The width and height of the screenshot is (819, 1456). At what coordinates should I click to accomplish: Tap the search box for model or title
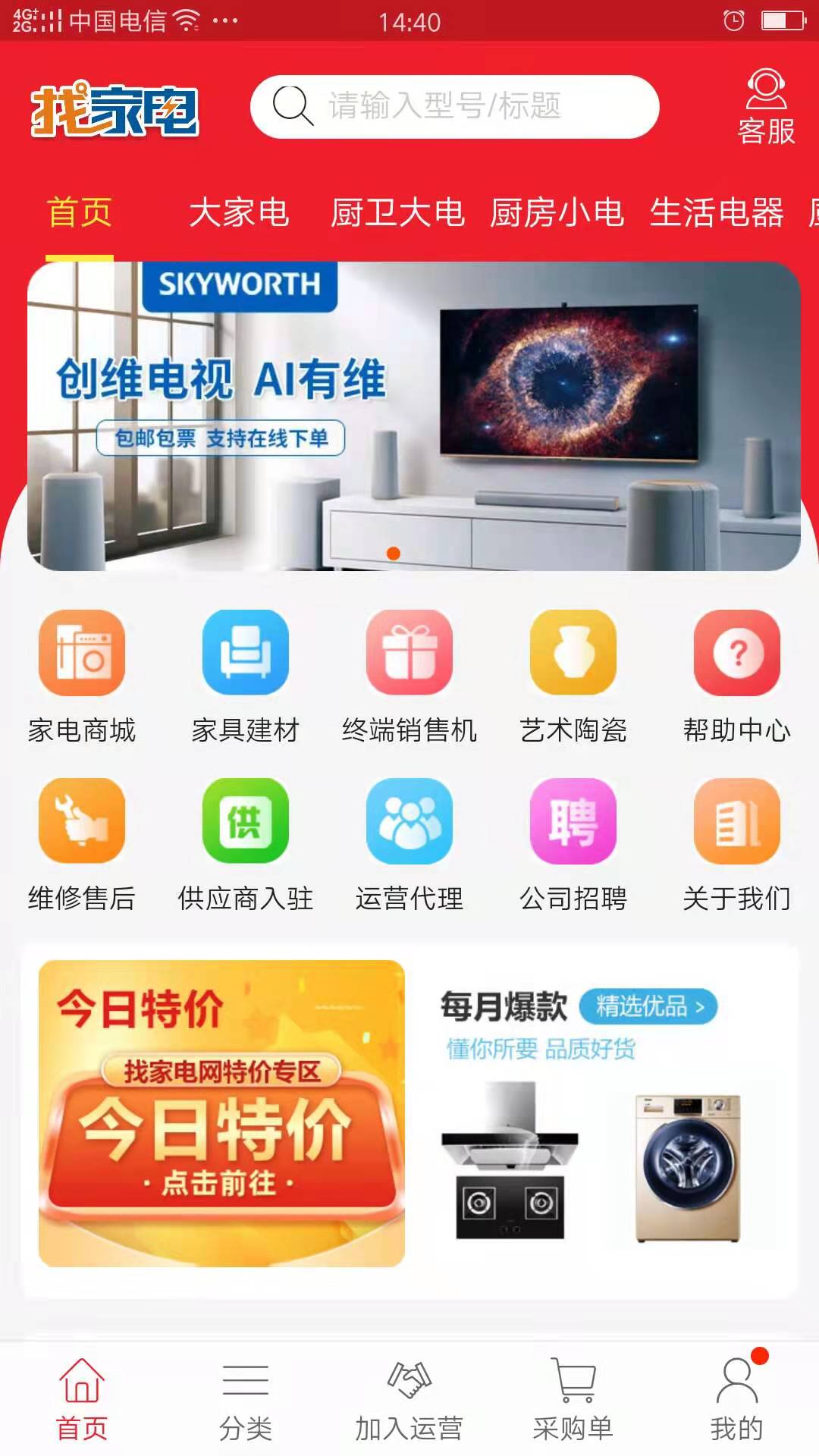(x=455, y=106)
